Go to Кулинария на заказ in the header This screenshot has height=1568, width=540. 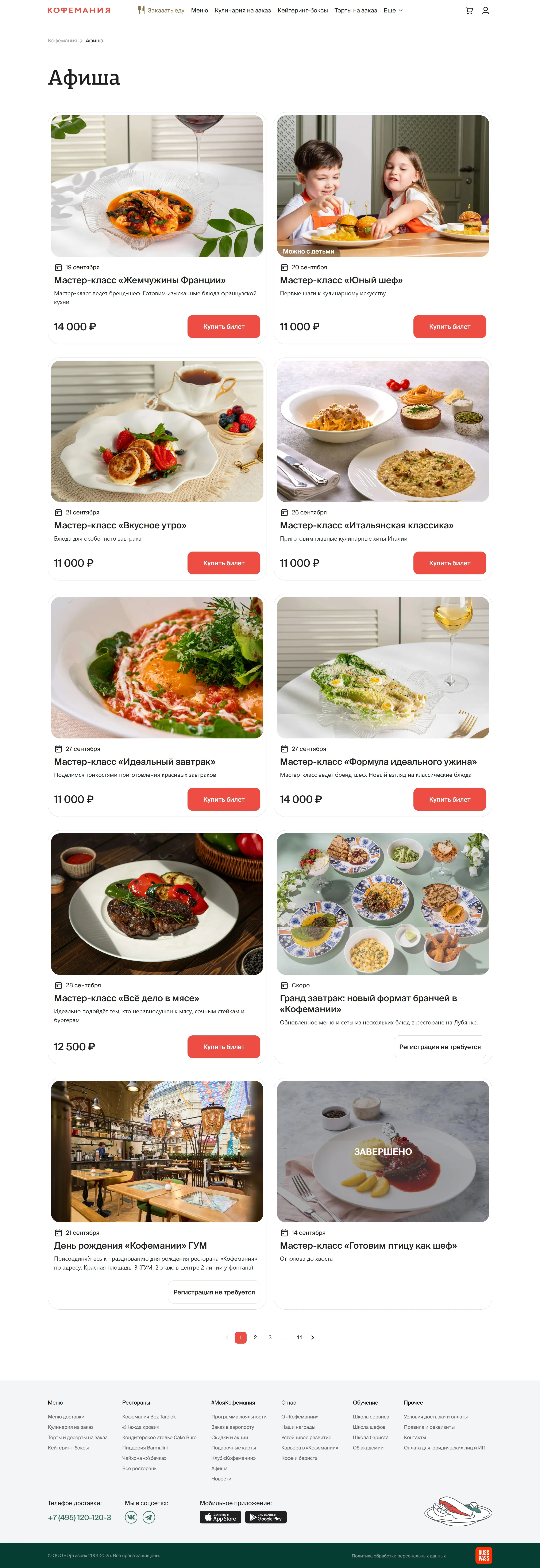242,10
